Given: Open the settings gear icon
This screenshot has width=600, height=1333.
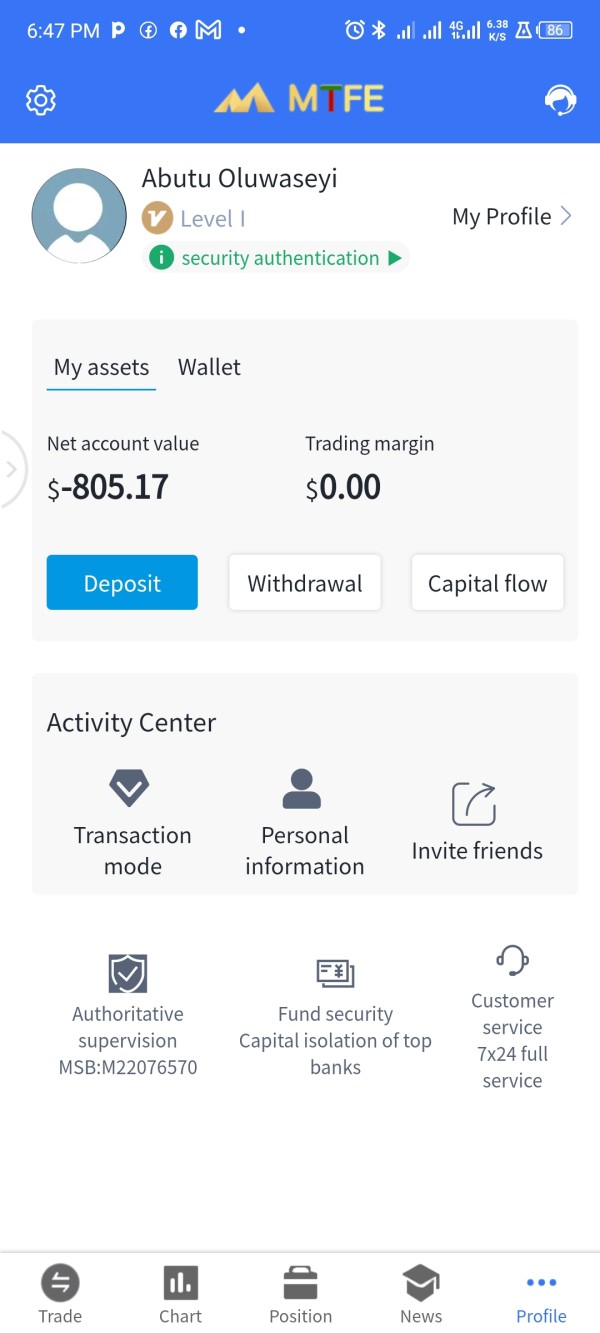Looking at the screenshot, I should tap(41, 100).
